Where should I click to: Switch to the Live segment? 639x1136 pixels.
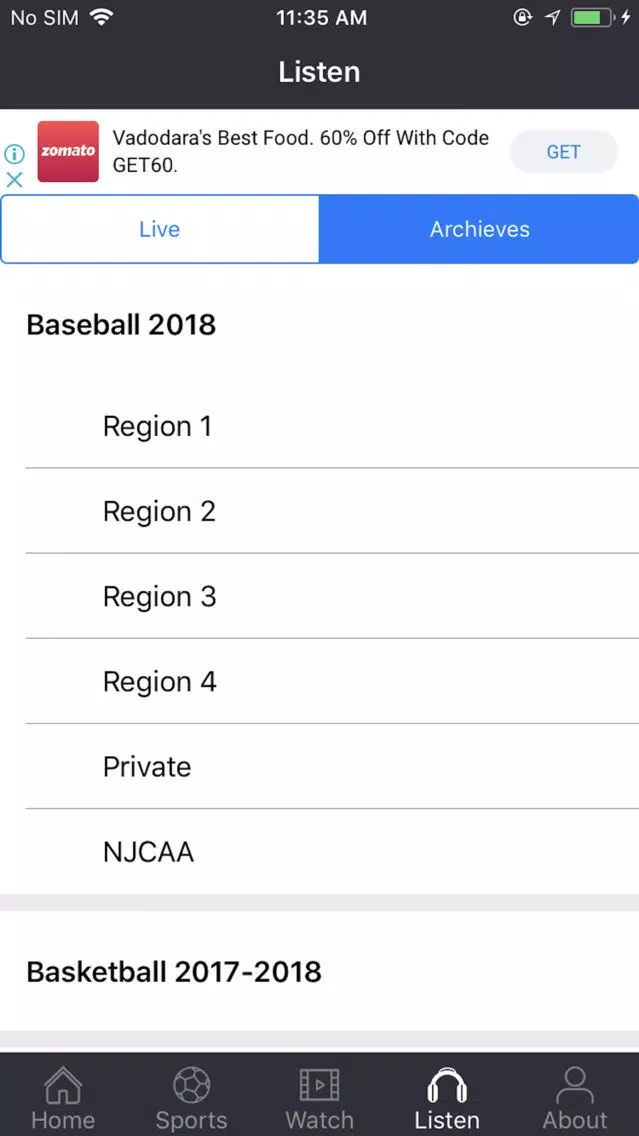point(160,229)
